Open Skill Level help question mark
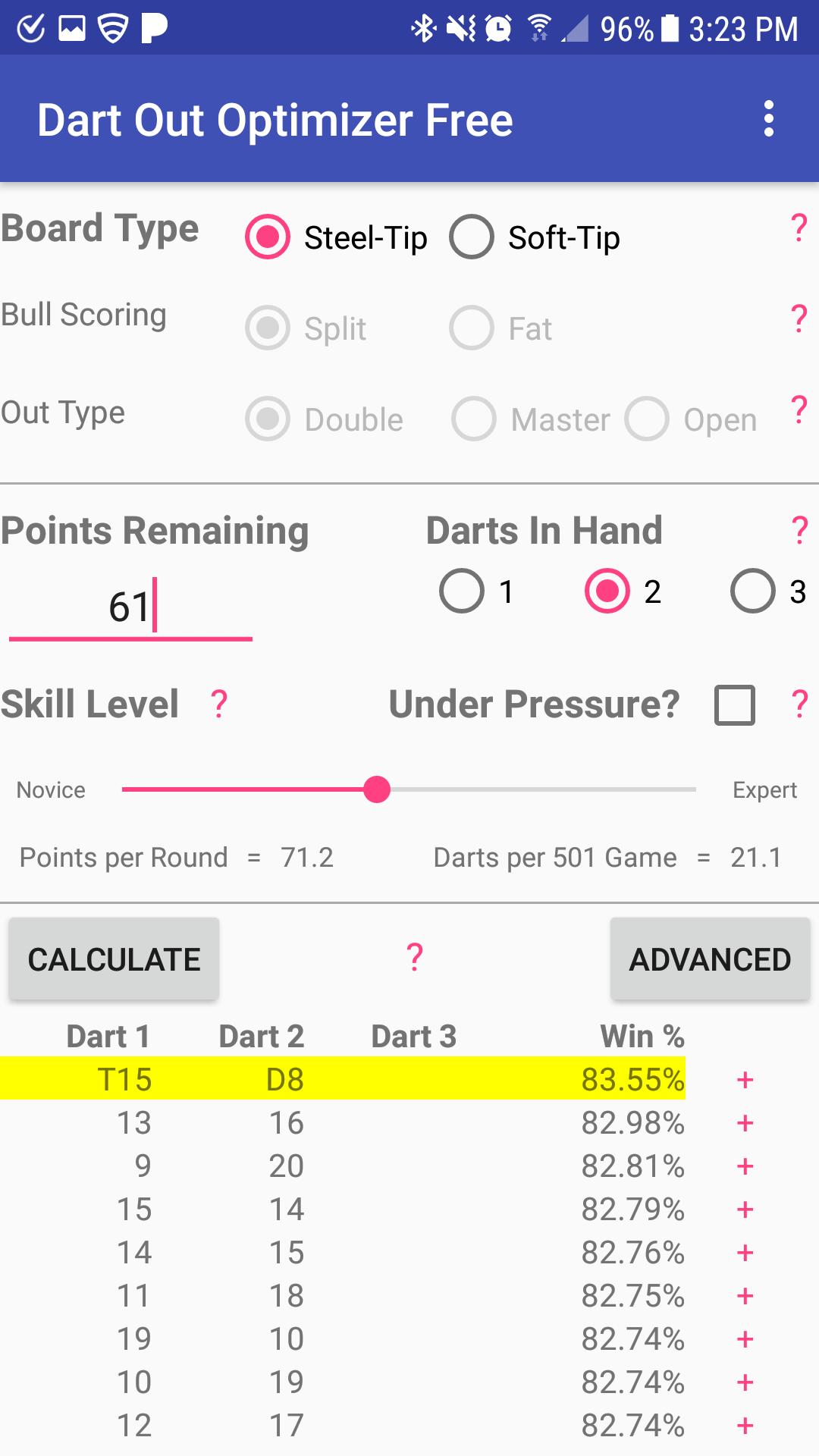This screenshot has height=1456, width=819. click(x=219, y=704)
